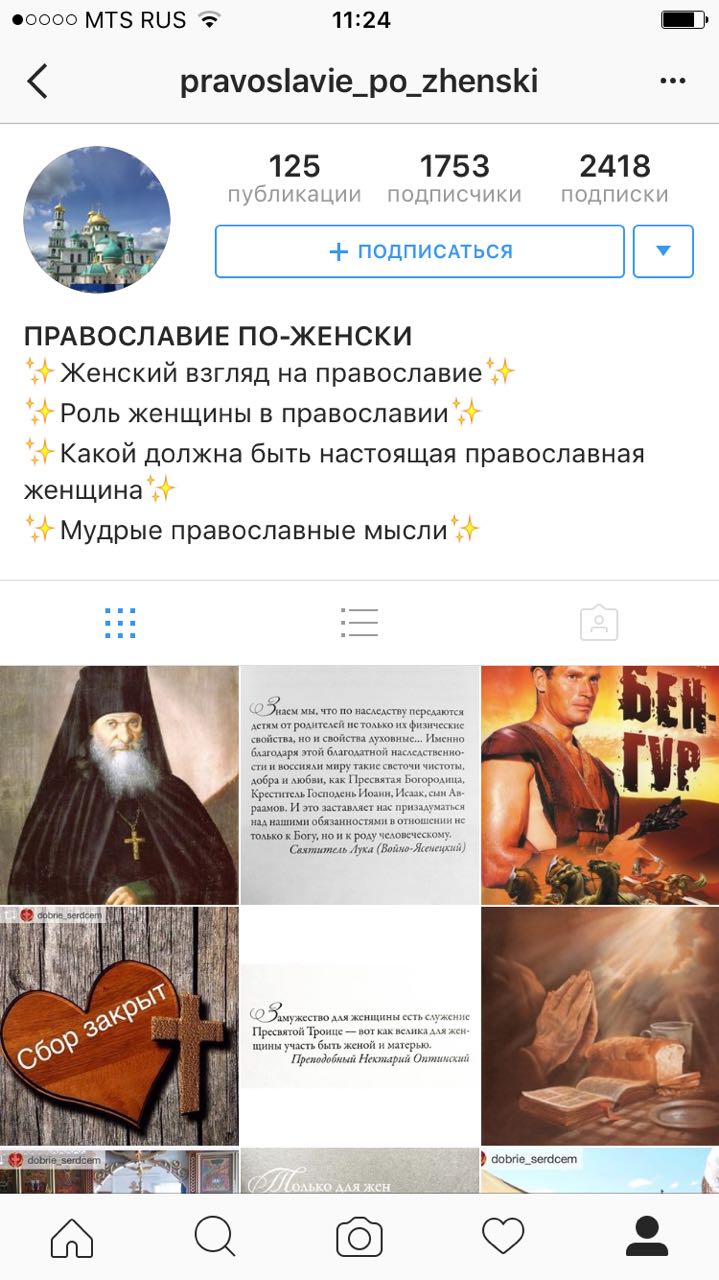Screen dimensions: 719x1280
Task: Open your own profile tab
Action: 647,1237
